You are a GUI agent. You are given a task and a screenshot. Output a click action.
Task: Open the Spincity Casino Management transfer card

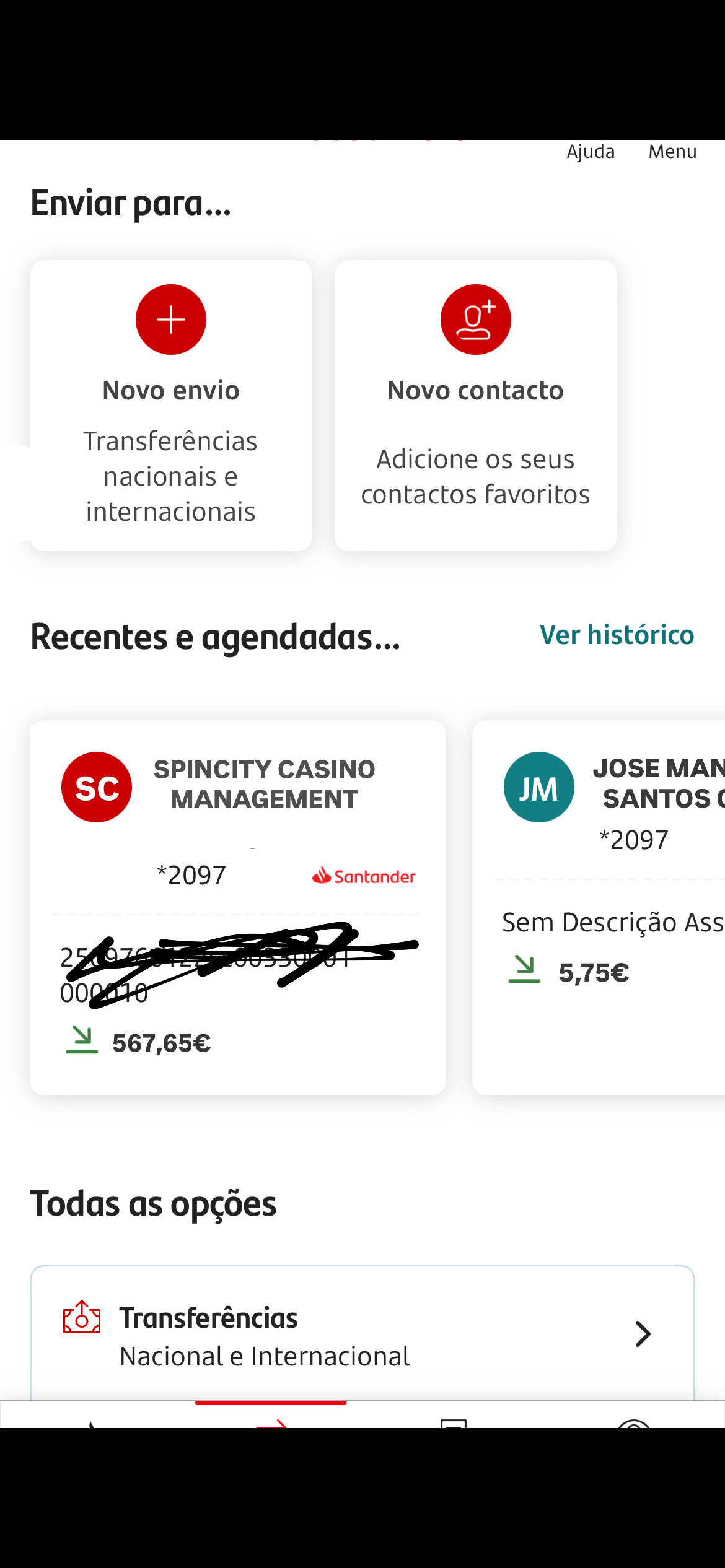tap(238, 907)
